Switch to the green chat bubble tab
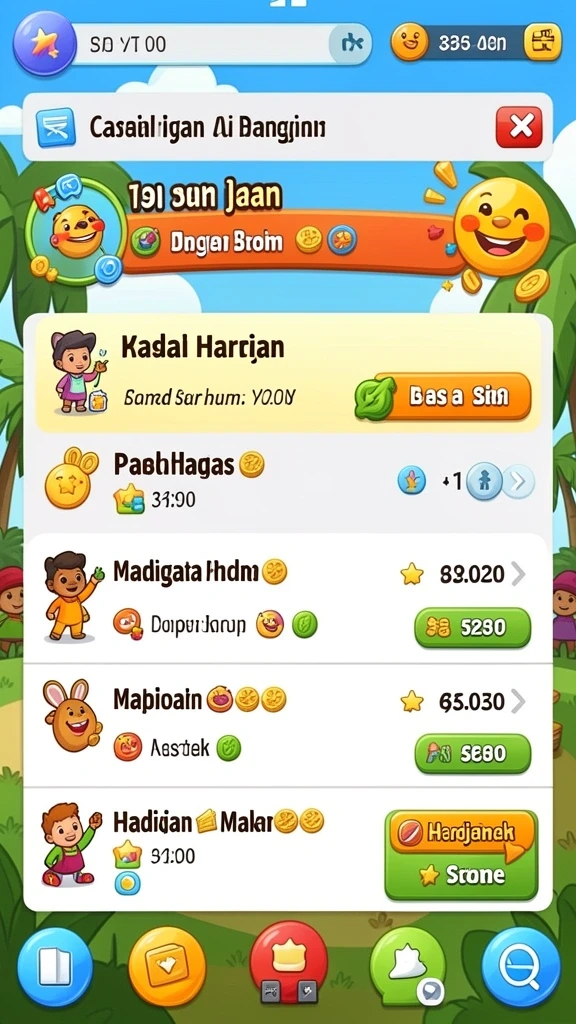Image resolution: width=576 pixels, height=1024 pixels. point(408,965)
